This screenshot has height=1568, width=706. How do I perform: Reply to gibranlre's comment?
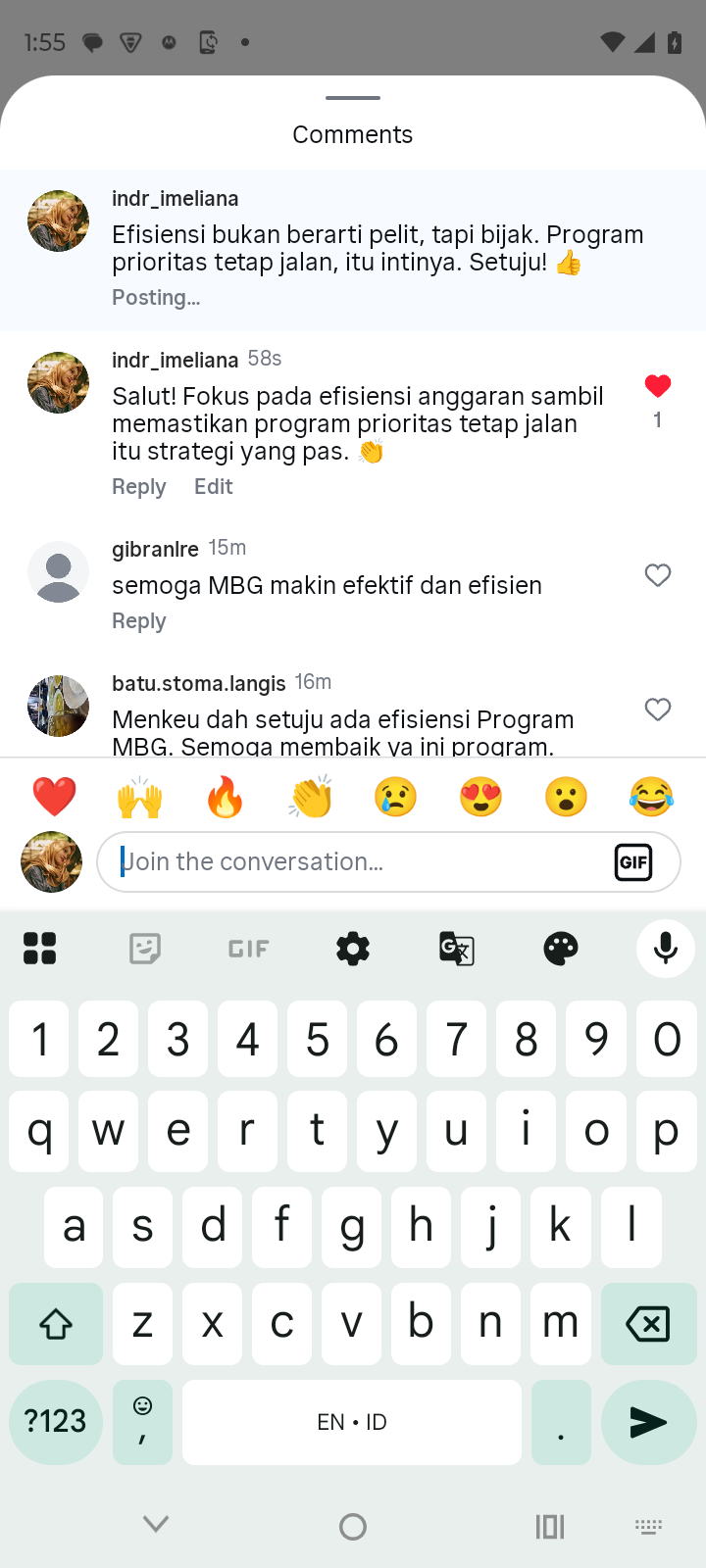click(138, 621)
